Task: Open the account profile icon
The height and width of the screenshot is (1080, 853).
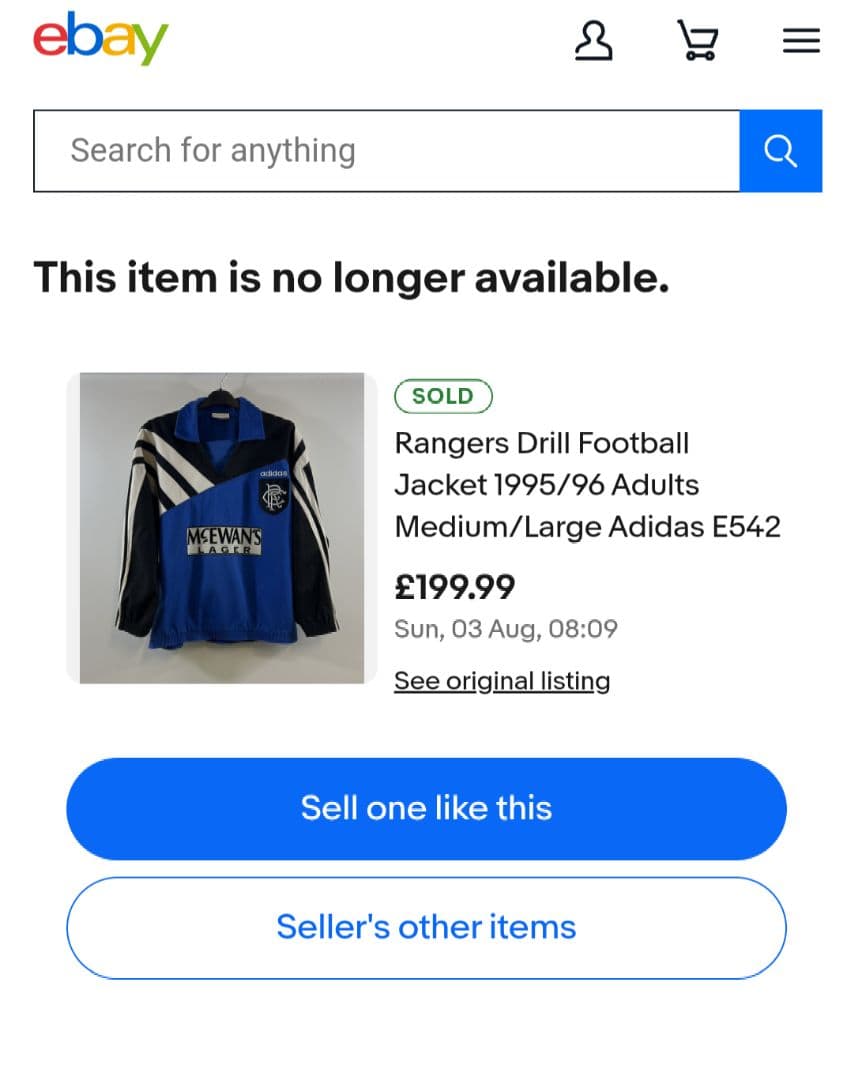Action: pyautogui.click(x=593, y=42)
